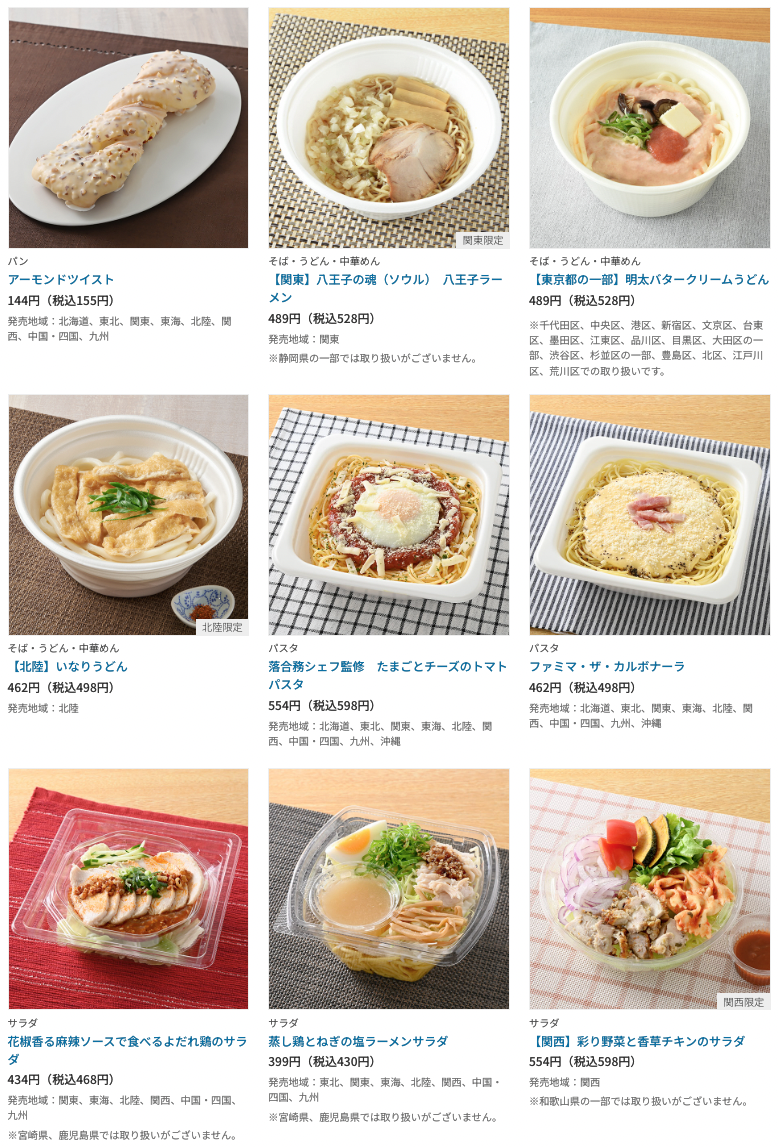The image size is (778, 1147).
Task: Open the たまごとチーズのトマトパスタ product link
Action: coord(387,667)
